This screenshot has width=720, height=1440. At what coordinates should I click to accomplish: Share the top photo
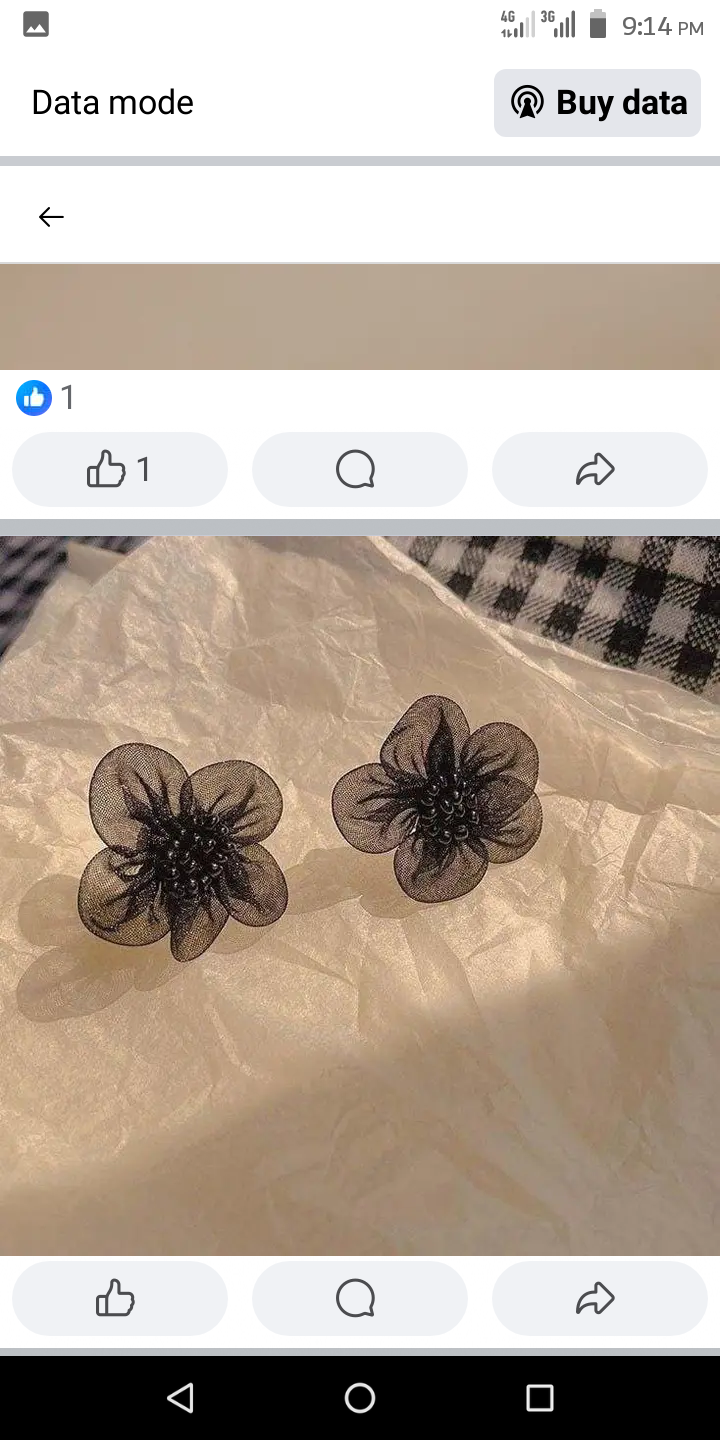(598, 469)
